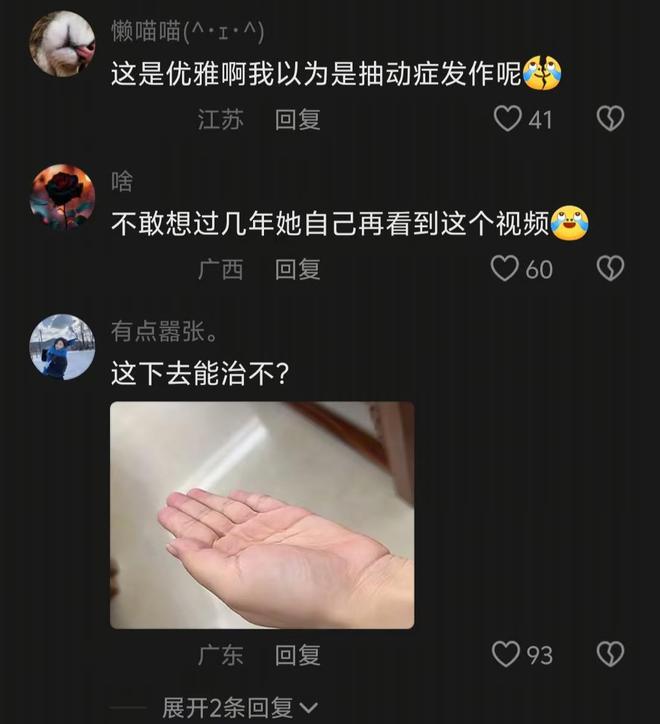Reply to 啥's comment
Screen dimensions: 660x724
click(298, 268)
